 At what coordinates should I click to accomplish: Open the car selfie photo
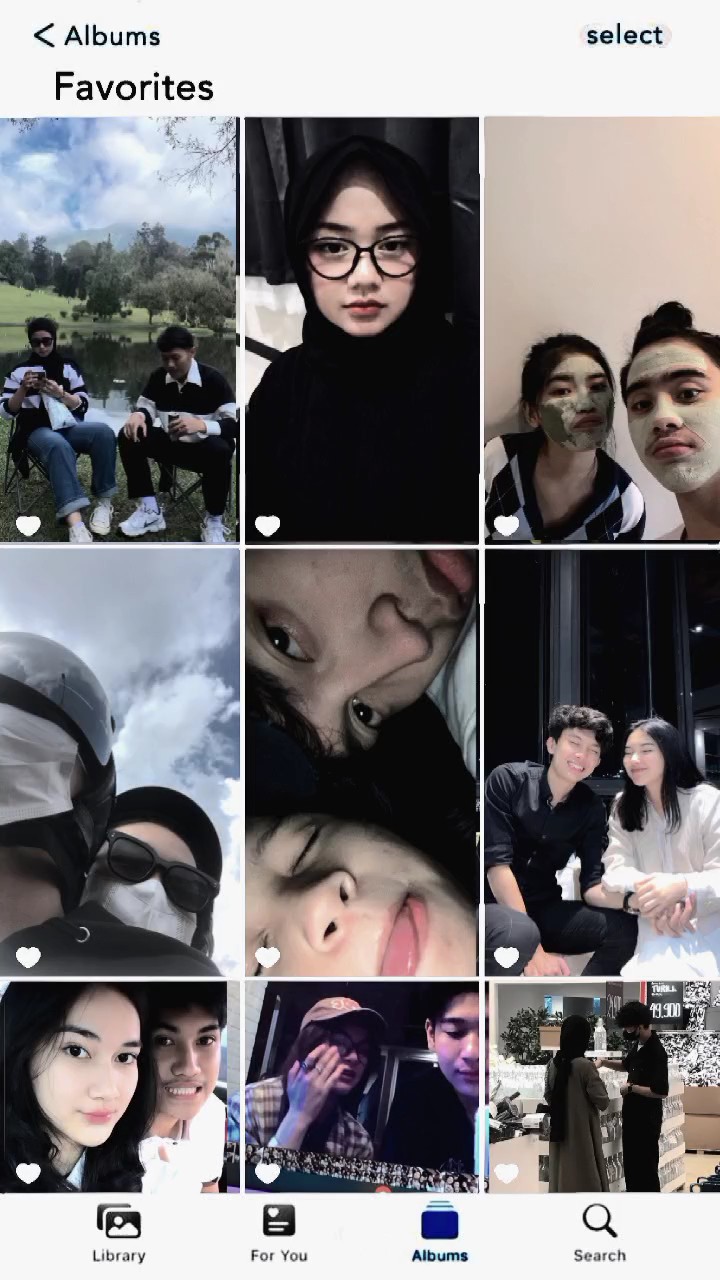click(118, 1086)
